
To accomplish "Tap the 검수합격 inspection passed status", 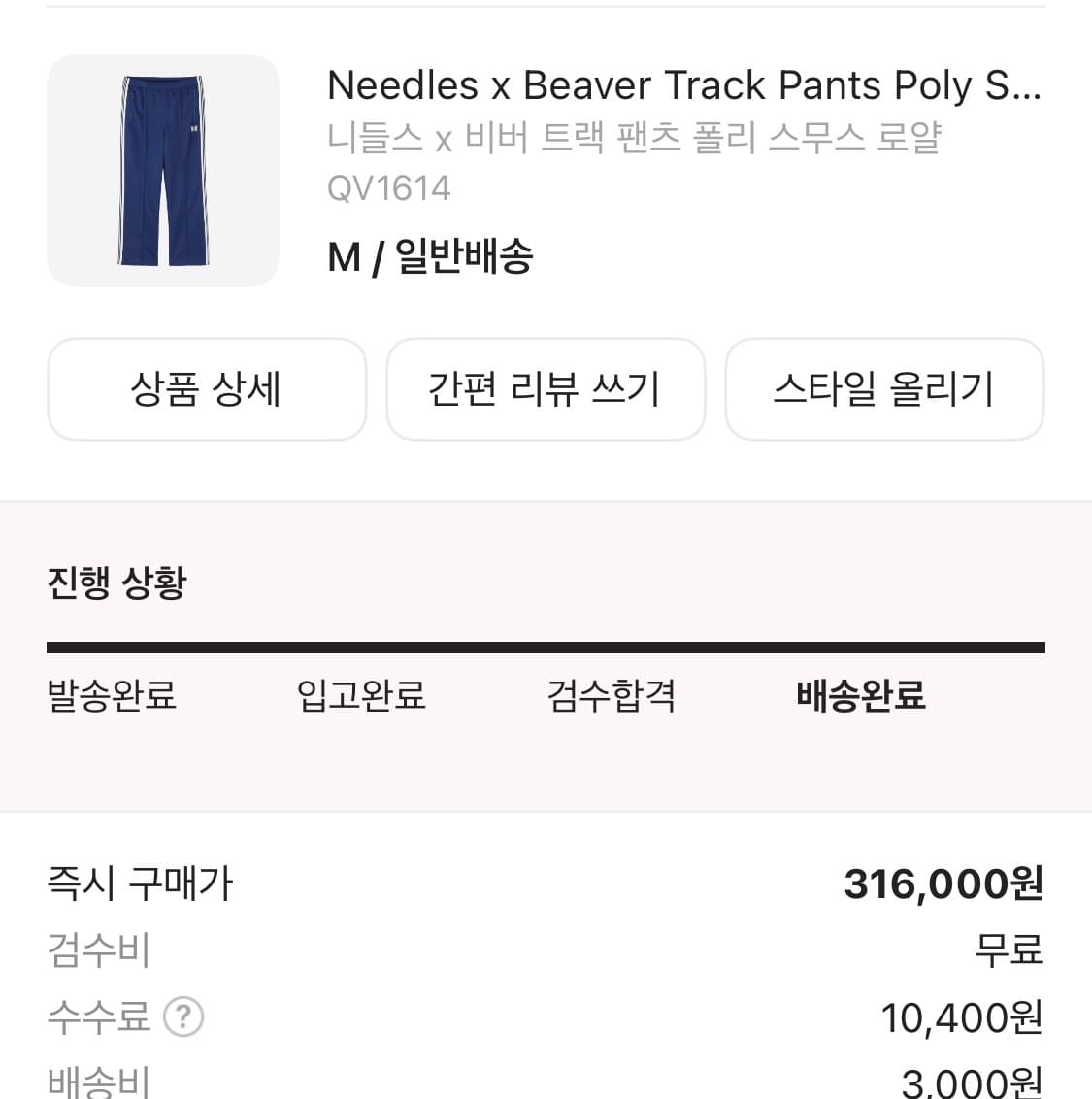I will point(611,695).
